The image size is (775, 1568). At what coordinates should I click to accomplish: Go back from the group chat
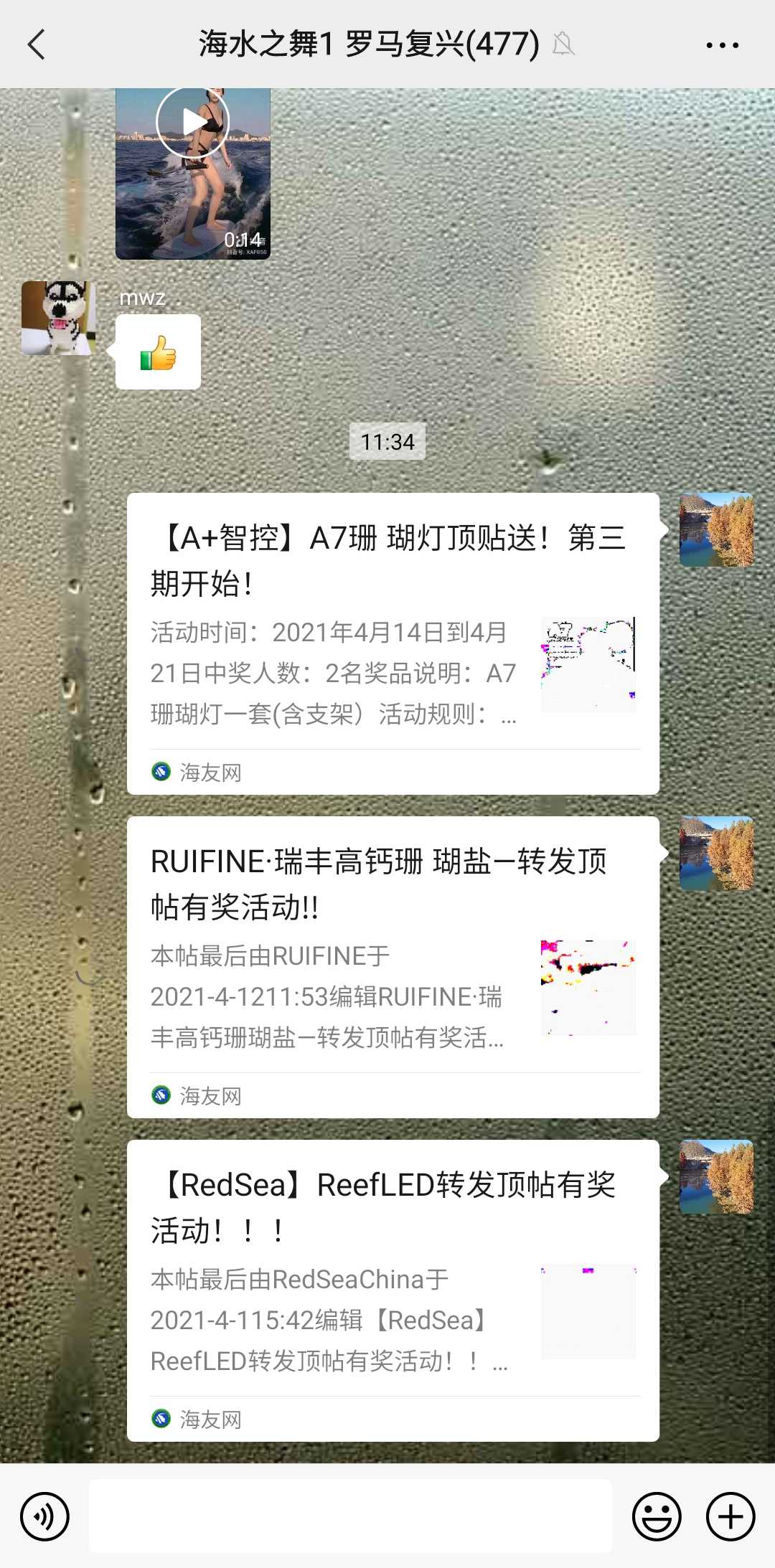tap(36, 44)
